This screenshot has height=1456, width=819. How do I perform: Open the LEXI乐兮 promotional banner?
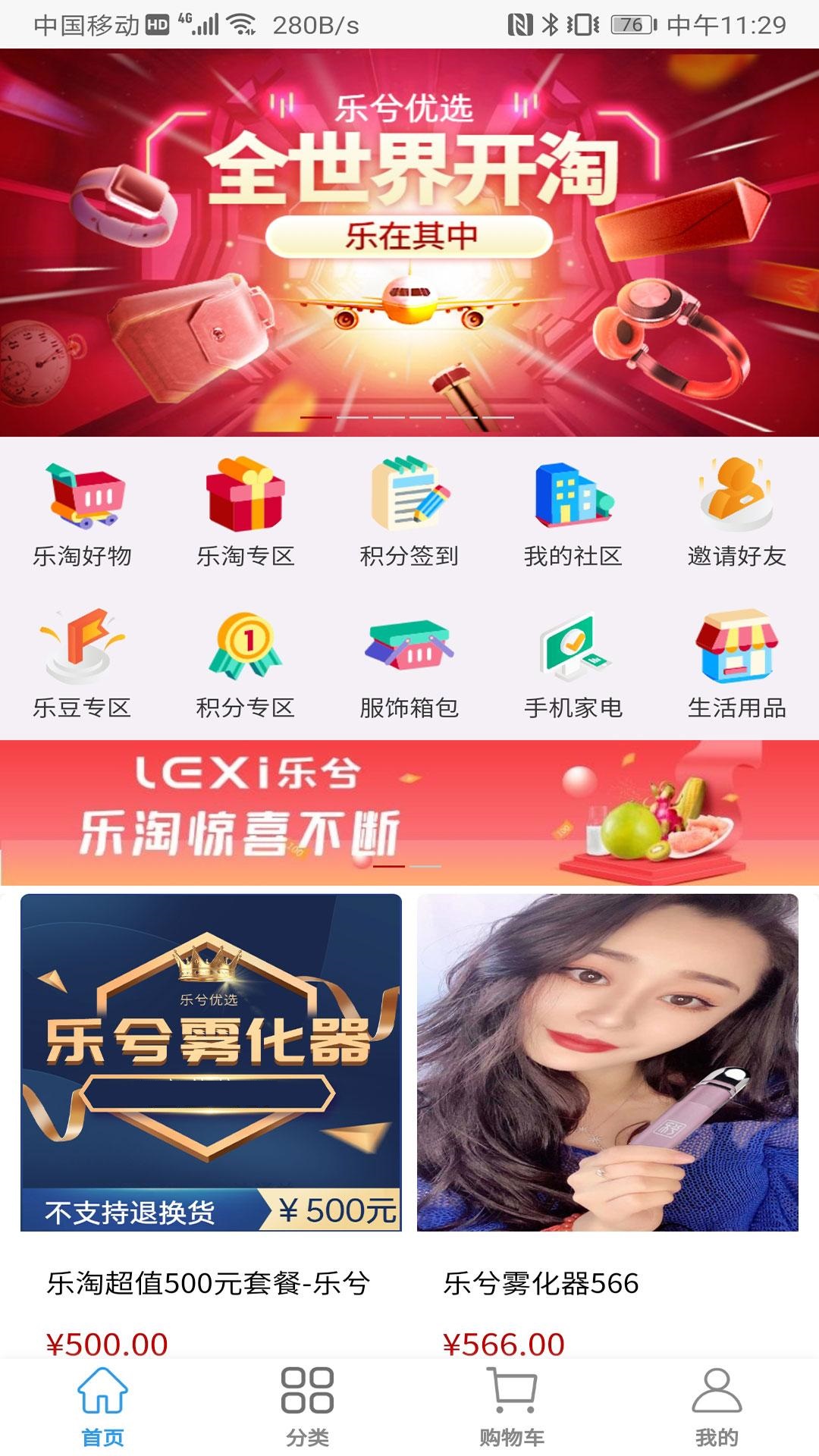(x=409, y=811)
